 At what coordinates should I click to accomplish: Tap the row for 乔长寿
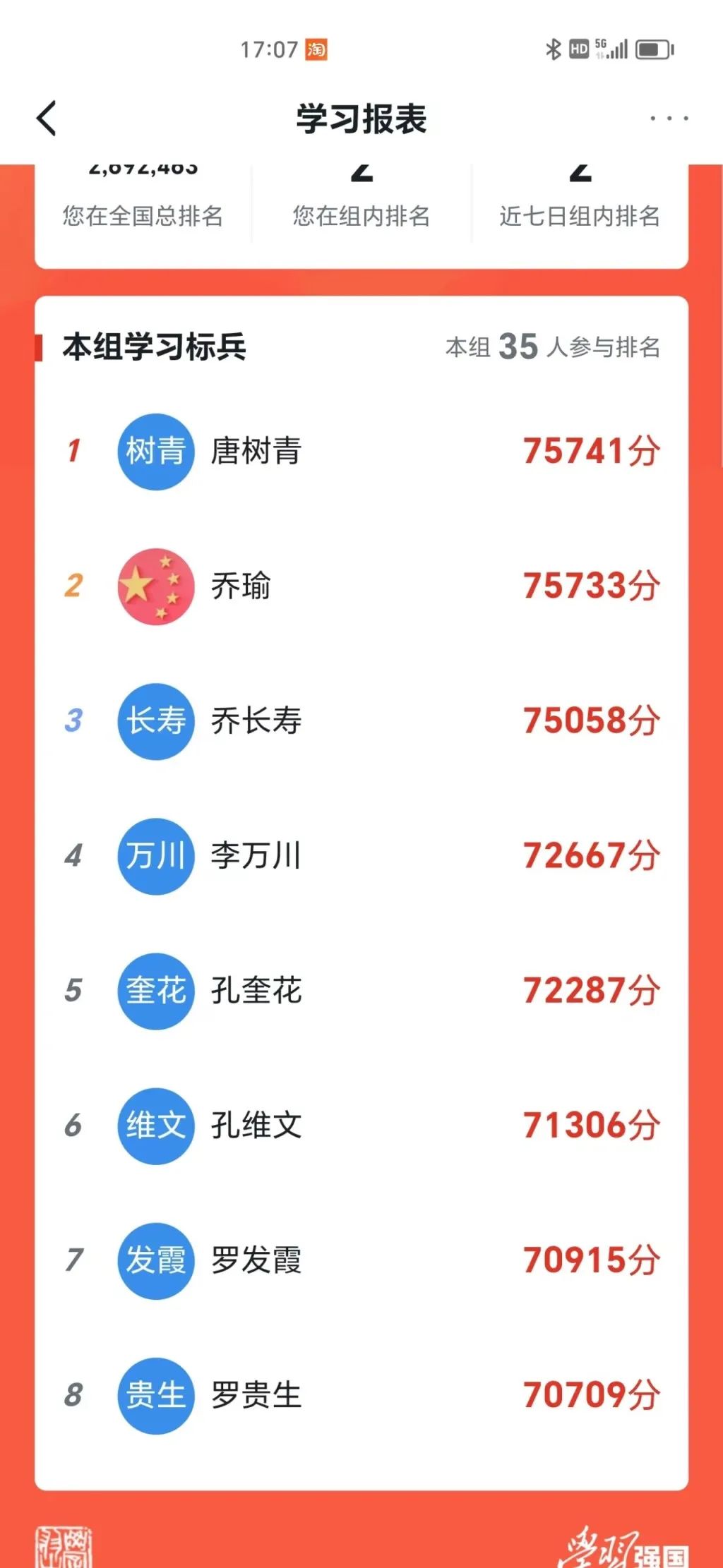point(361,721)
